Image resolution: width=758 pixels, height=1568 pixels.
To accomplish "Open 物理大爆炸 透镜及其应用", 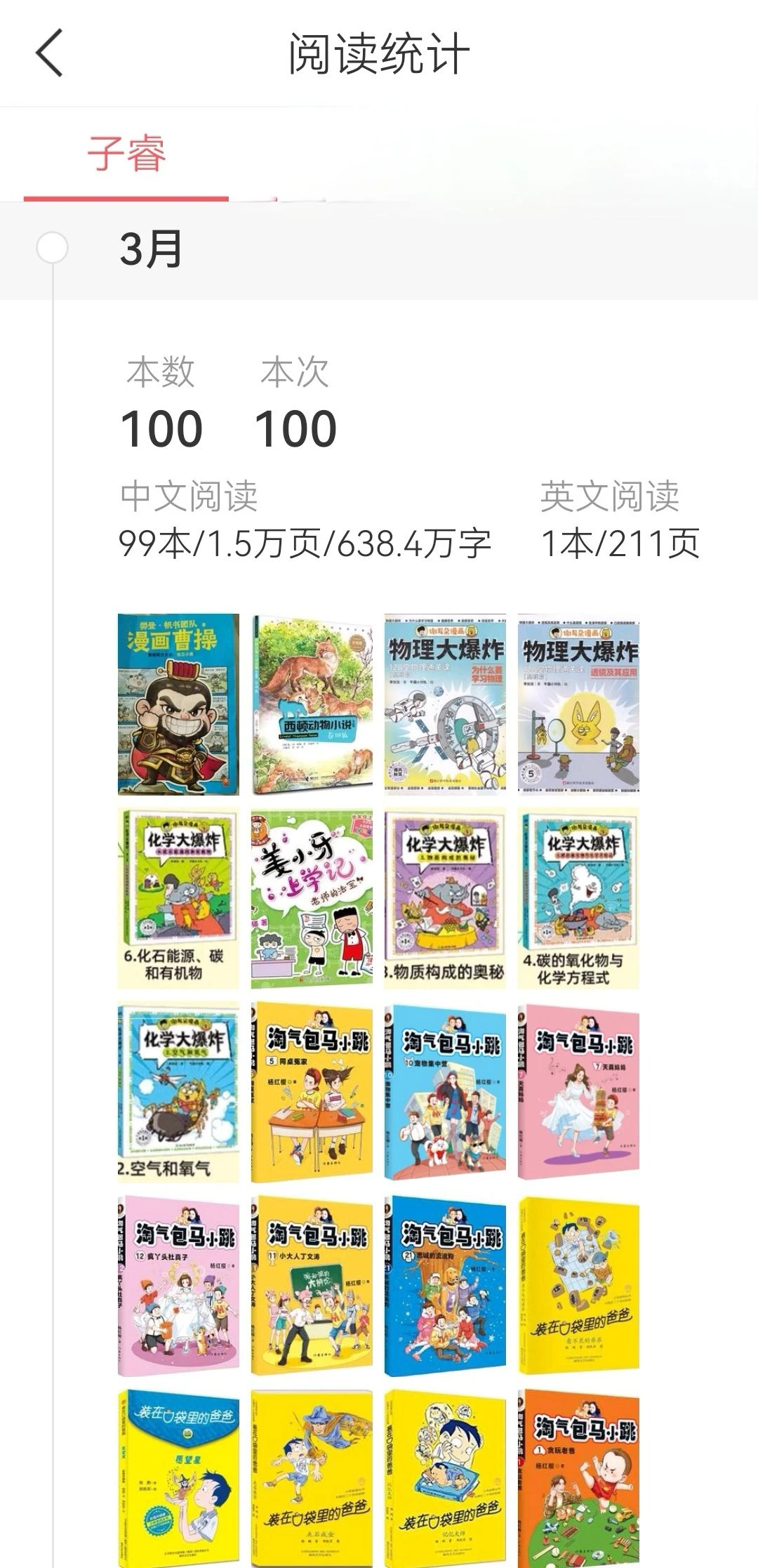I will click(x=578, y=704).
